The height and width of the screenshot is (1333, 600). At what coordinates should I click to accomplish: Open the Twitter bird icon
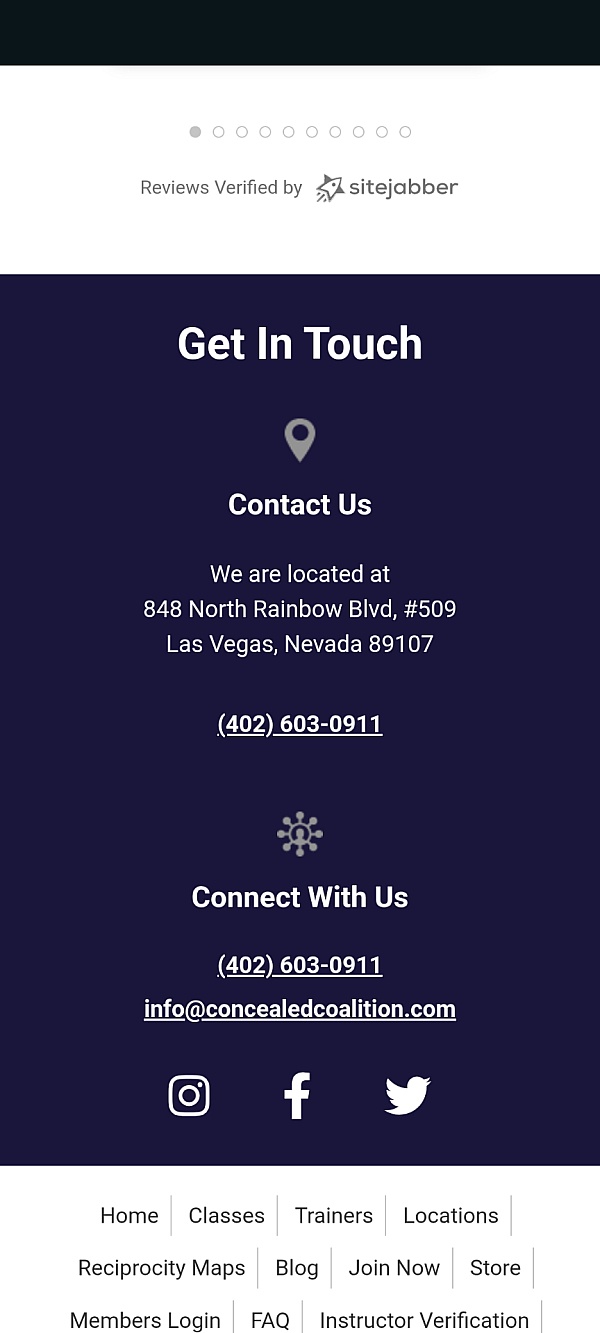click(407, 1095)
